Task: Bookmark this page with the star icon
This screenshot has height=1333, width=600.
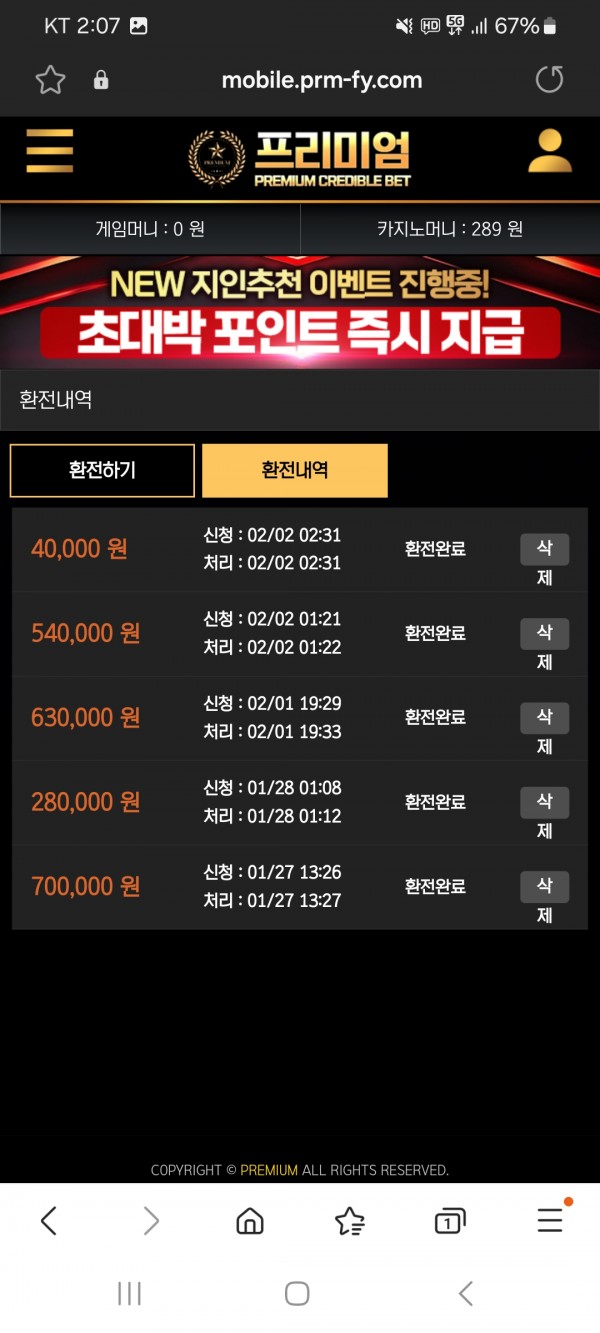Action: pyautogui.click(x=50, y=80)
